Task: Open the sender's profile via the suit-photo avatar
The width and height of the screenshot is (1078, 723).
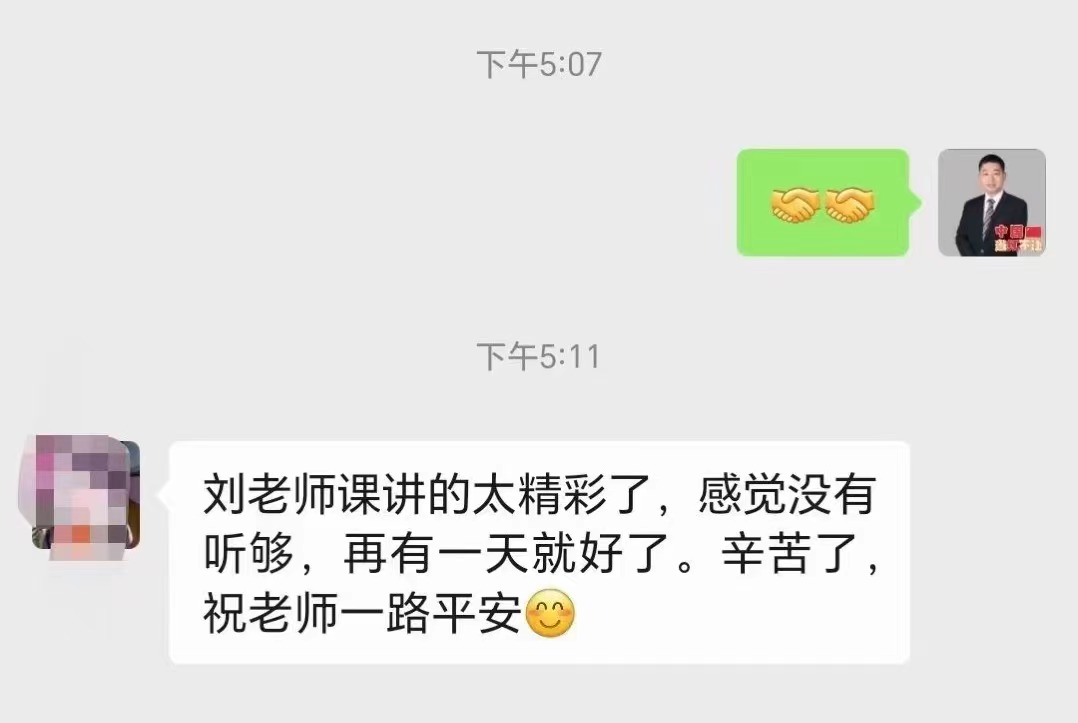Action: tap(991, 203)
